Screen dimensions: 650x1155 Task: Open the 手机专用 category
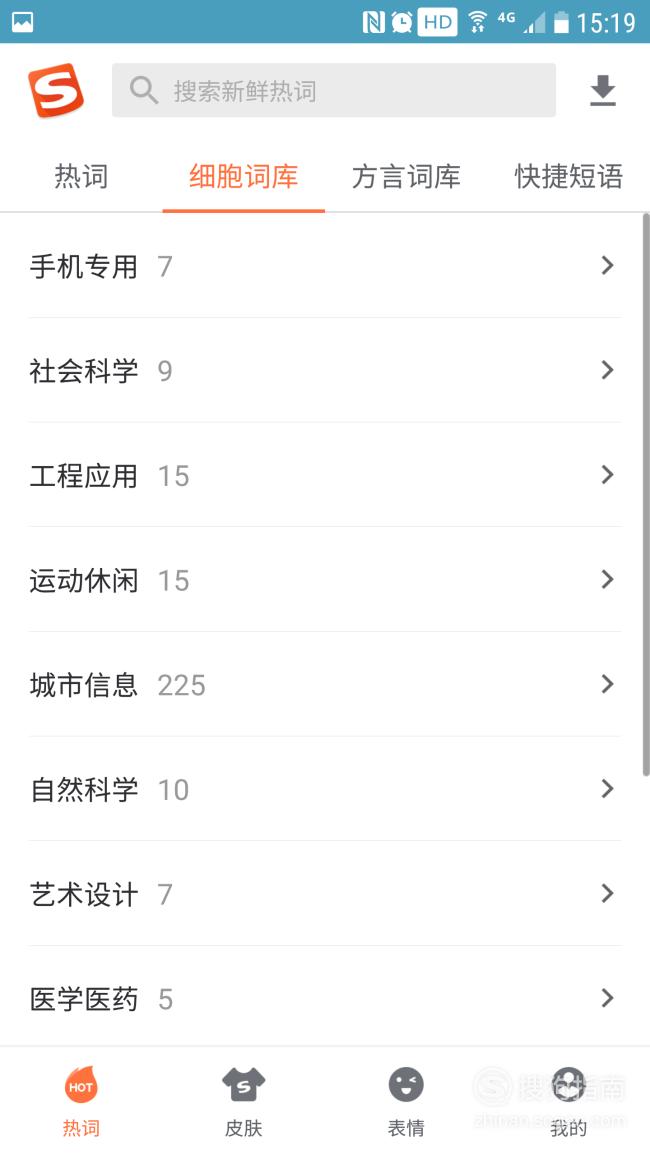325,266
